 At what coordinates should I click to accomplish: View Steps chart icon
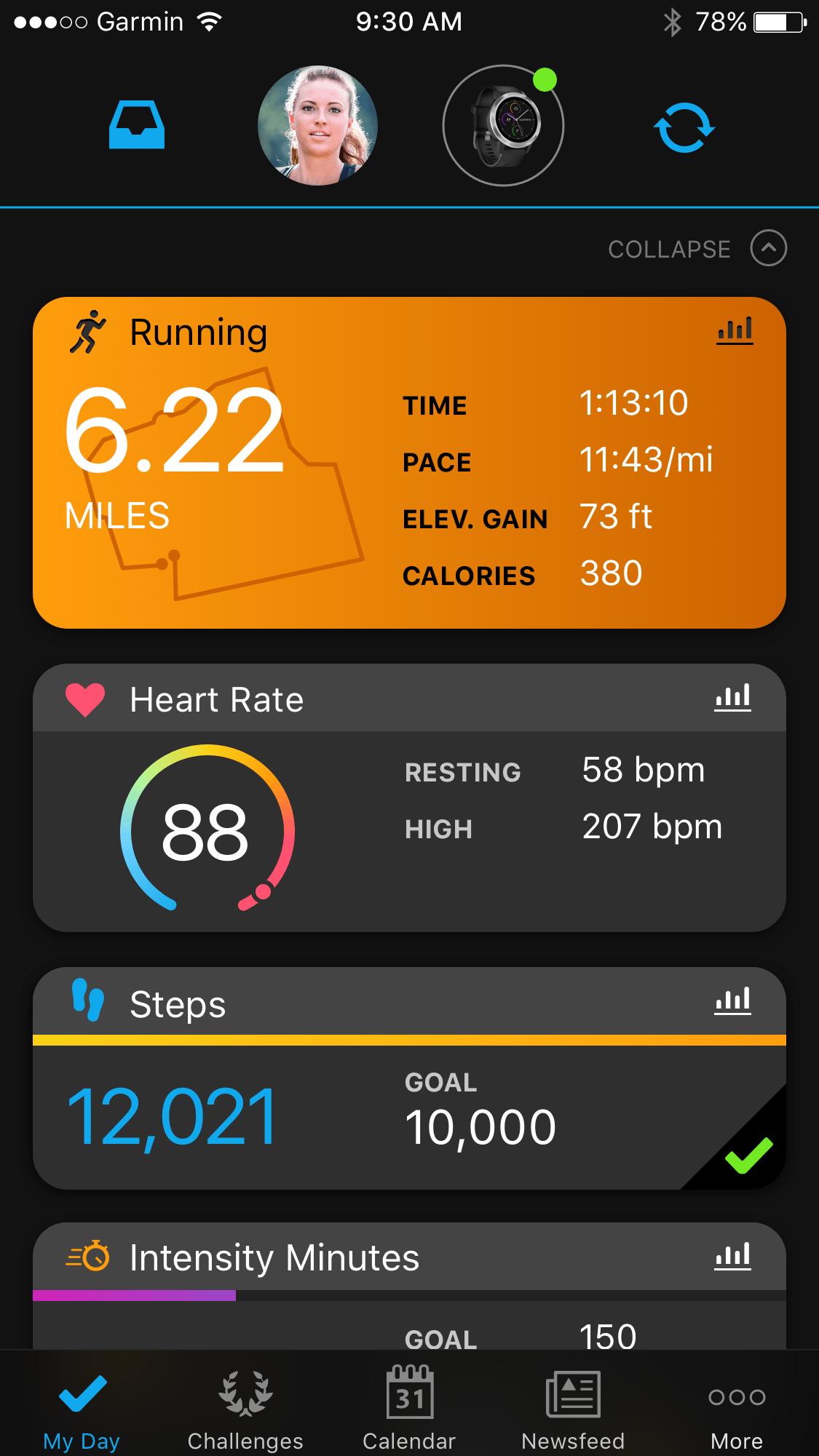[x=732, y=1001]
